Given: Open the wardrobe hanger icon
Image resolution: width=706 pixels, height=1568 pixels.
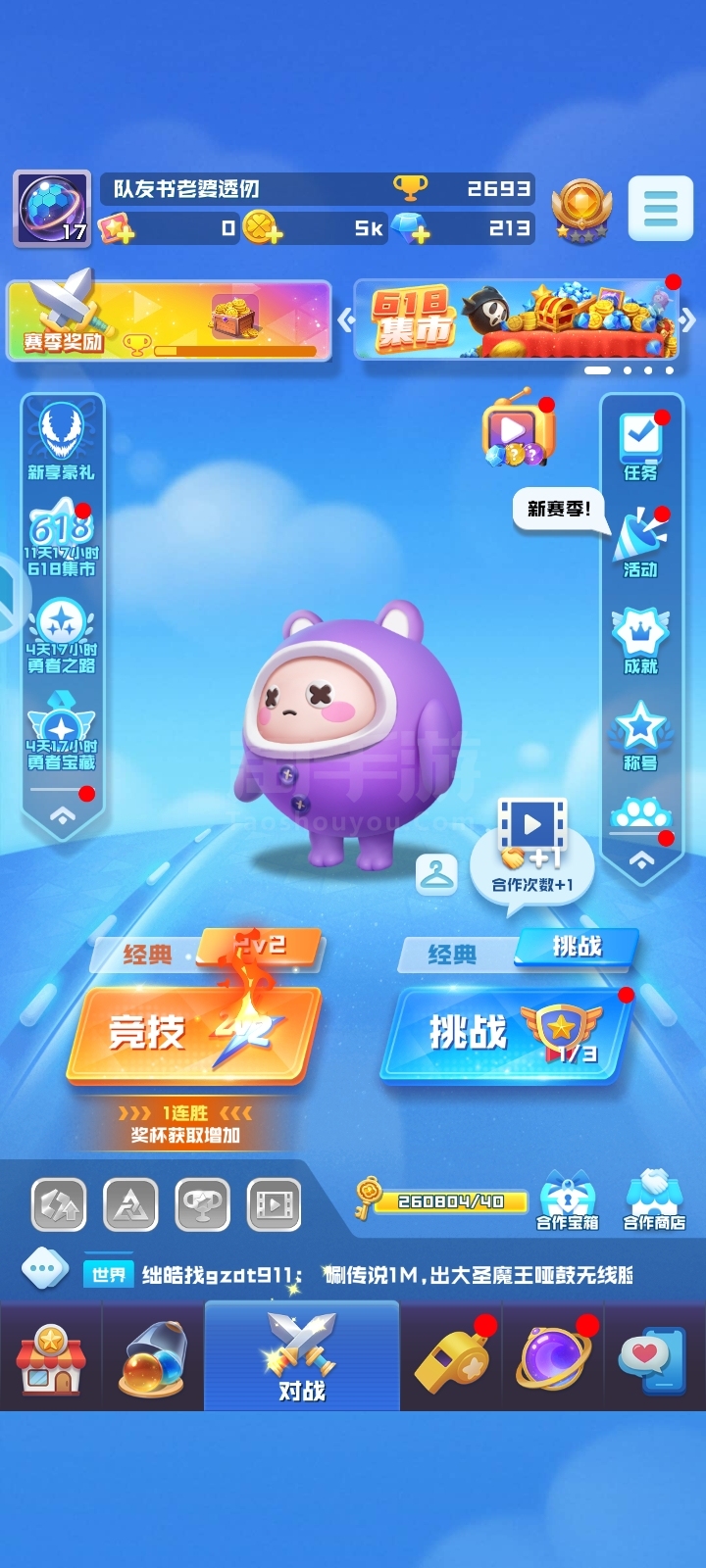Looking at the screenshot, I should point(436,874).
